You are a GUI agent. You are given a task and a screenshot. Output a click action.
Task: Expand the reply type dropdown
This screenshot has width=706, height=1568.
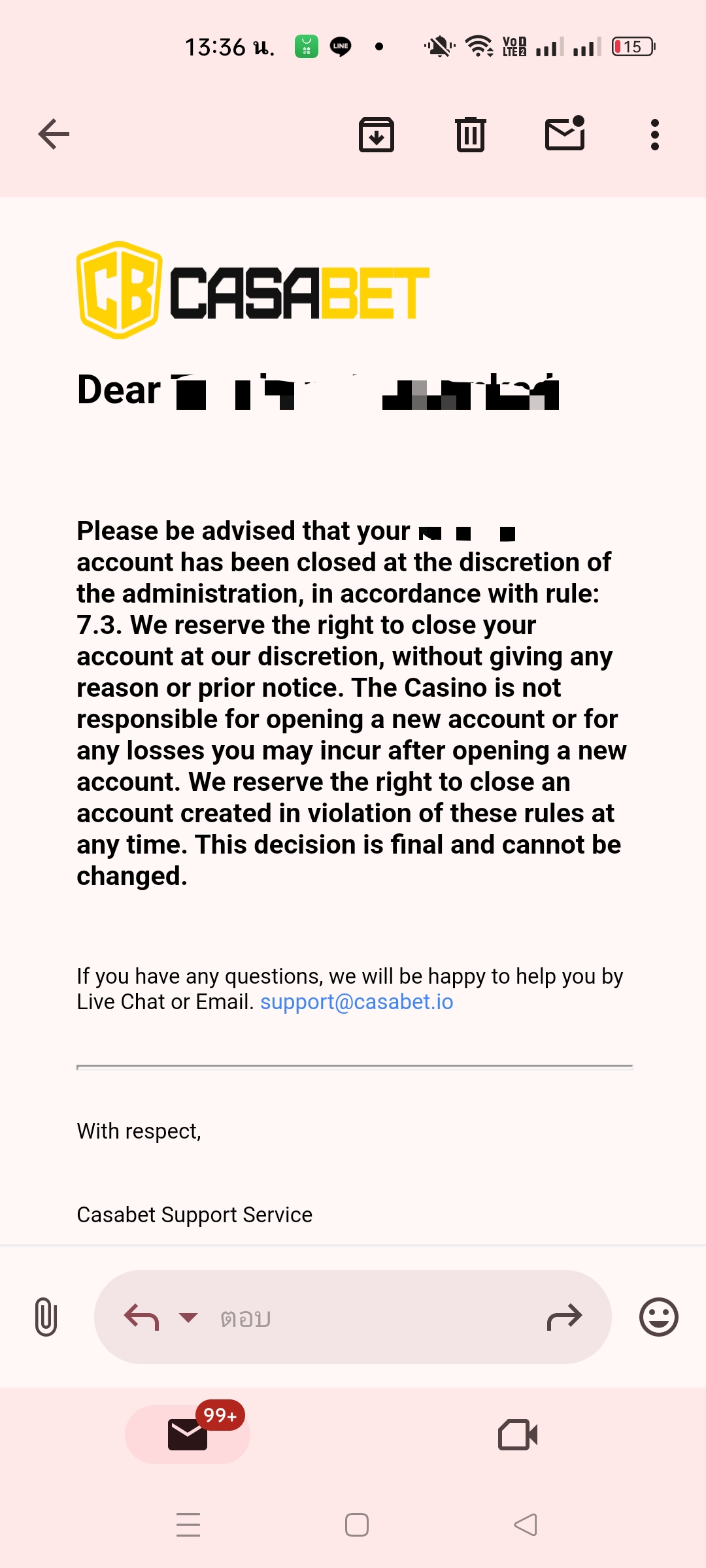click(x=188, y=1318)
